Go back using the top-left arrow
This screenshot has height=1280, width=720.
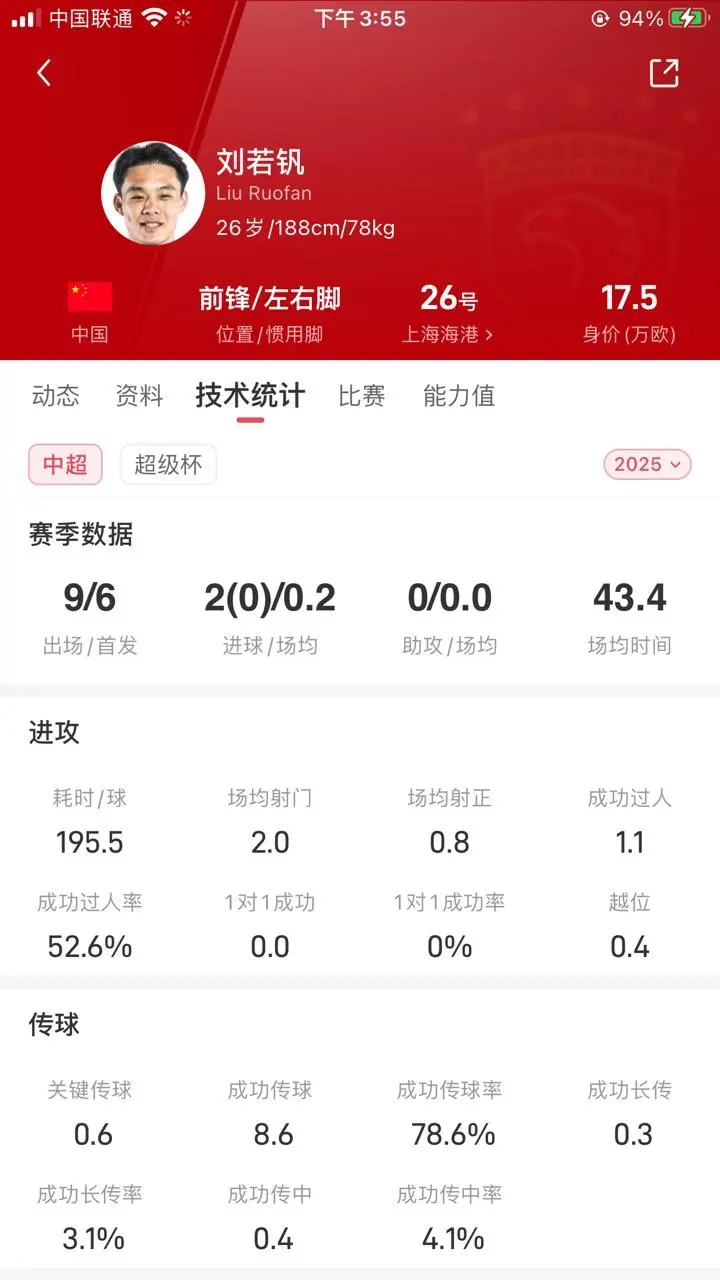43,73
